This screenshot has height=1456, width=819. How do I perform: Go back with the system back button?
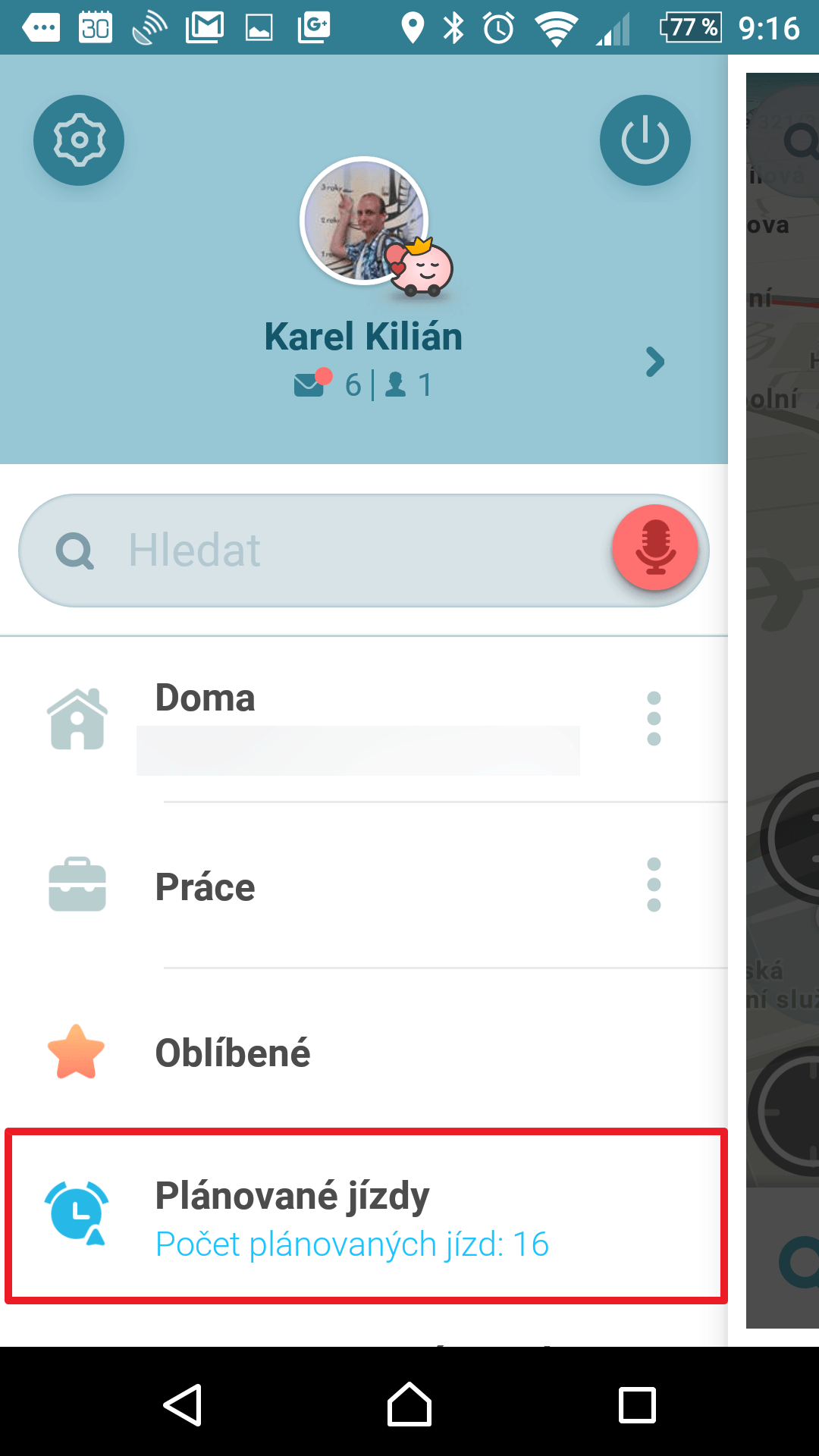tap(183, 1404)
